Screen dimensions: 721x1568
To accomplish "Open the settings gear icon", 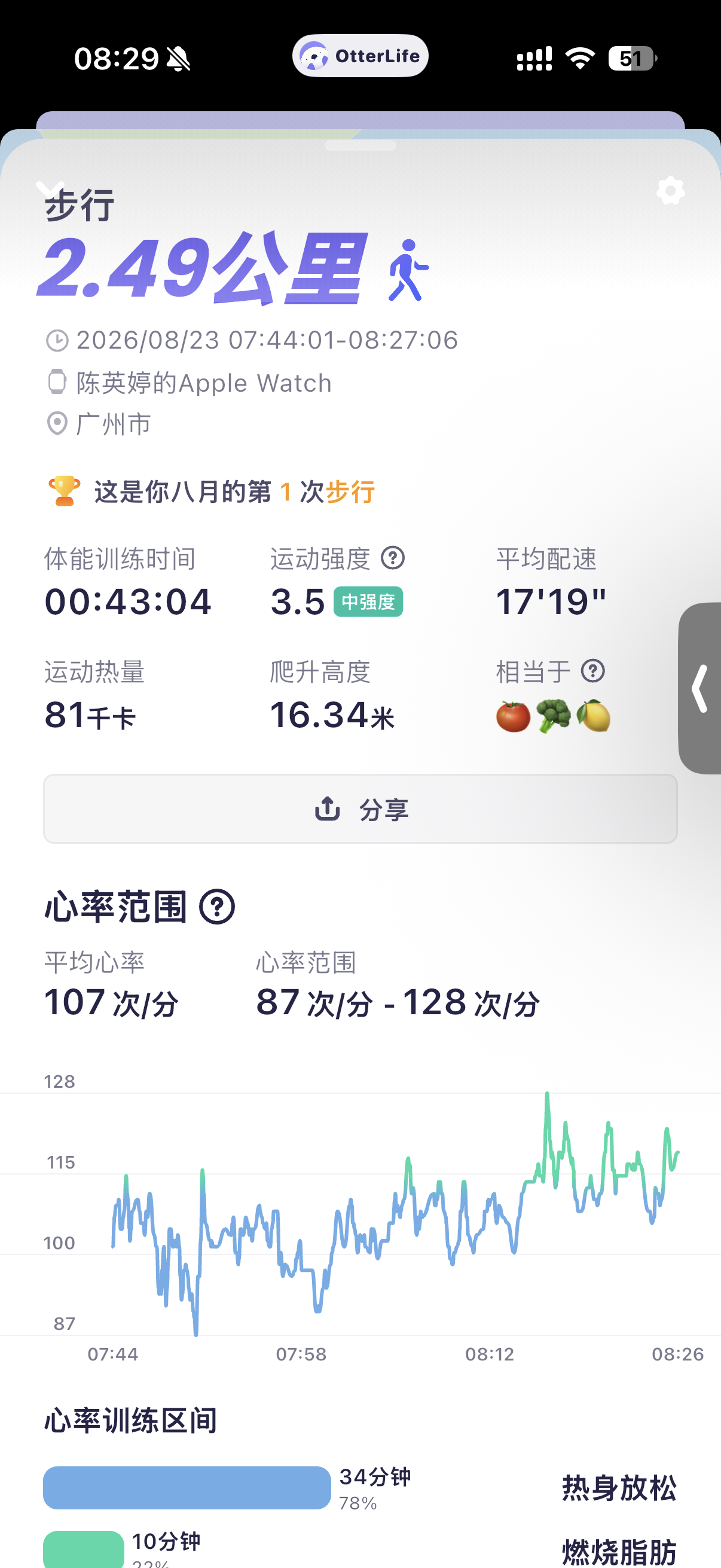I will (671, 191).
